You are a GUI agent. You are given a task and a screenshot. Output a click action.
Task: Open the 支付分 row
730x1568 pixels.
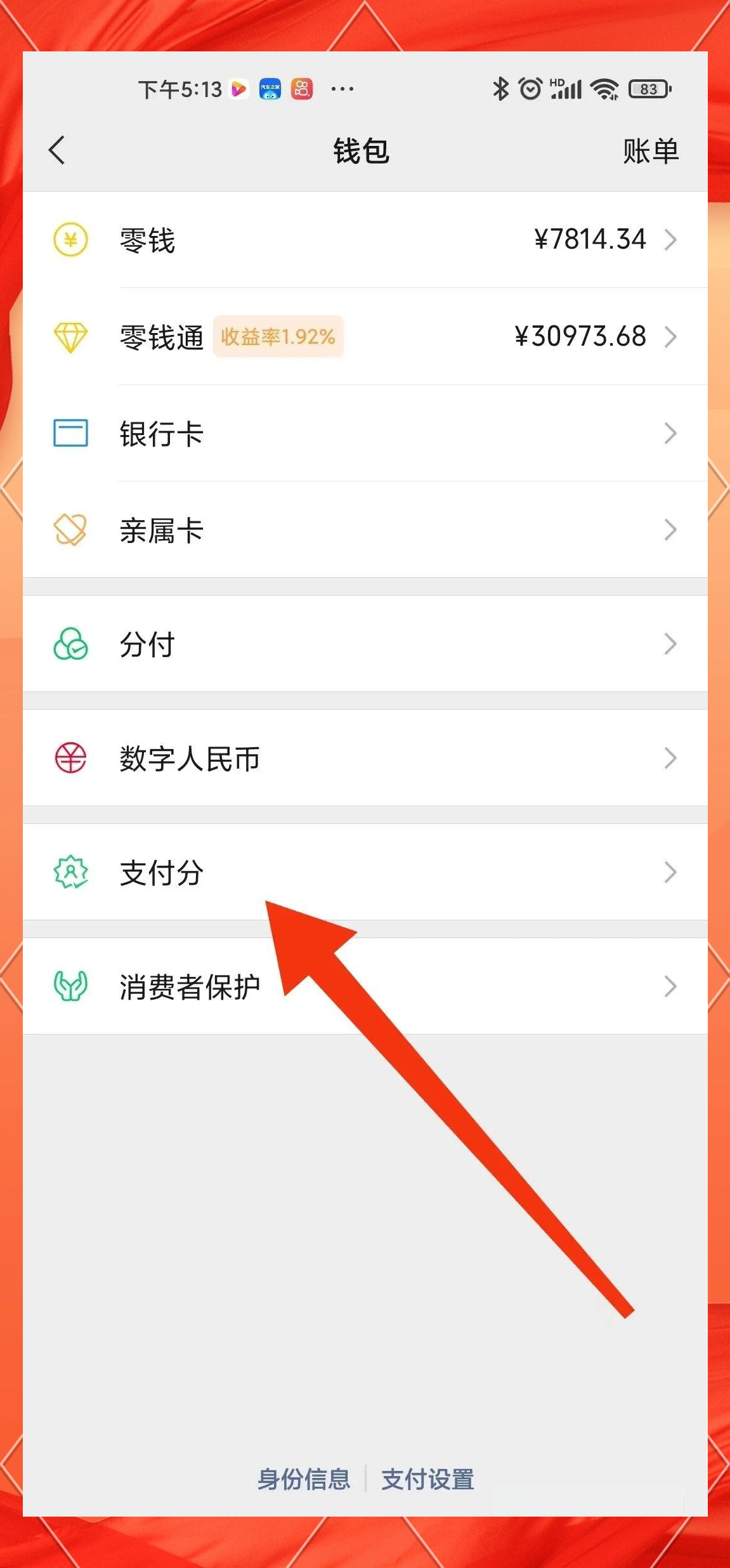[x=365, y=872]
